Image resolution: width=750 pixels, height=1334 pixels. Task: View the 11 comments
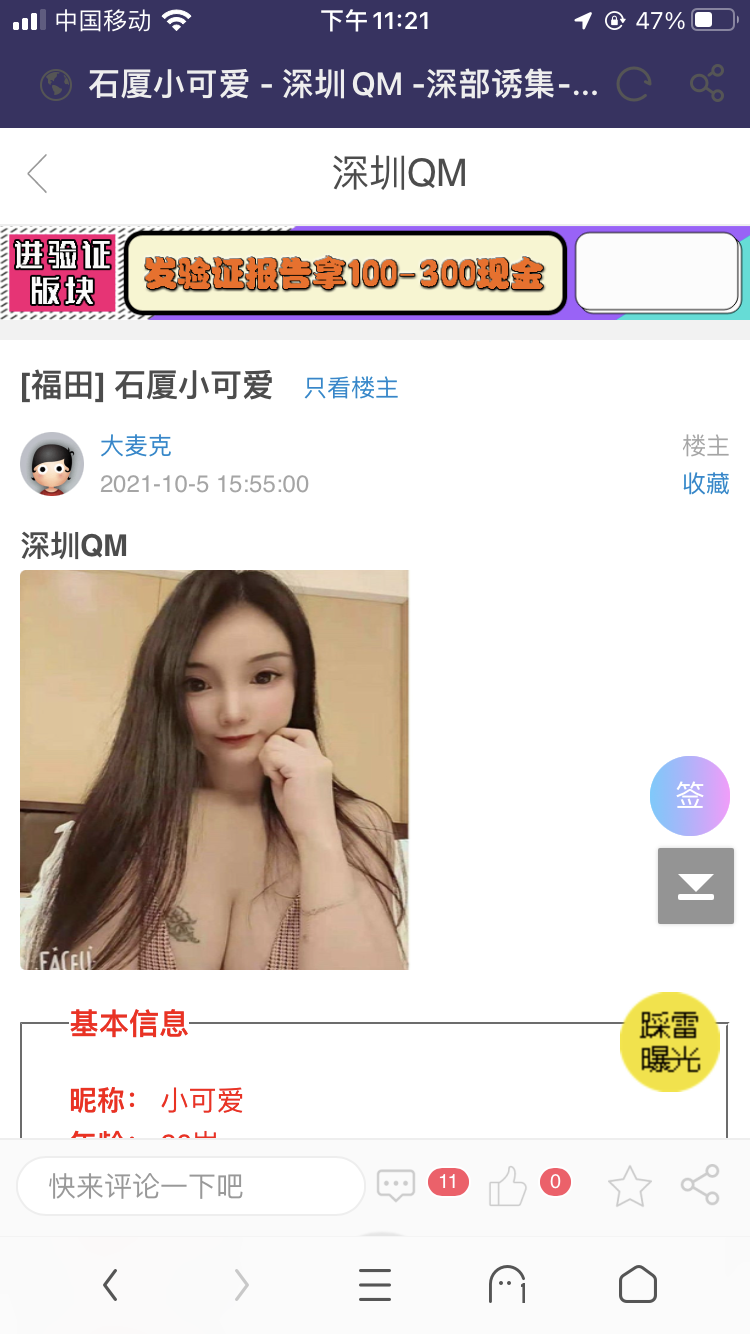pyautogui.click(x=397, y=1186)
